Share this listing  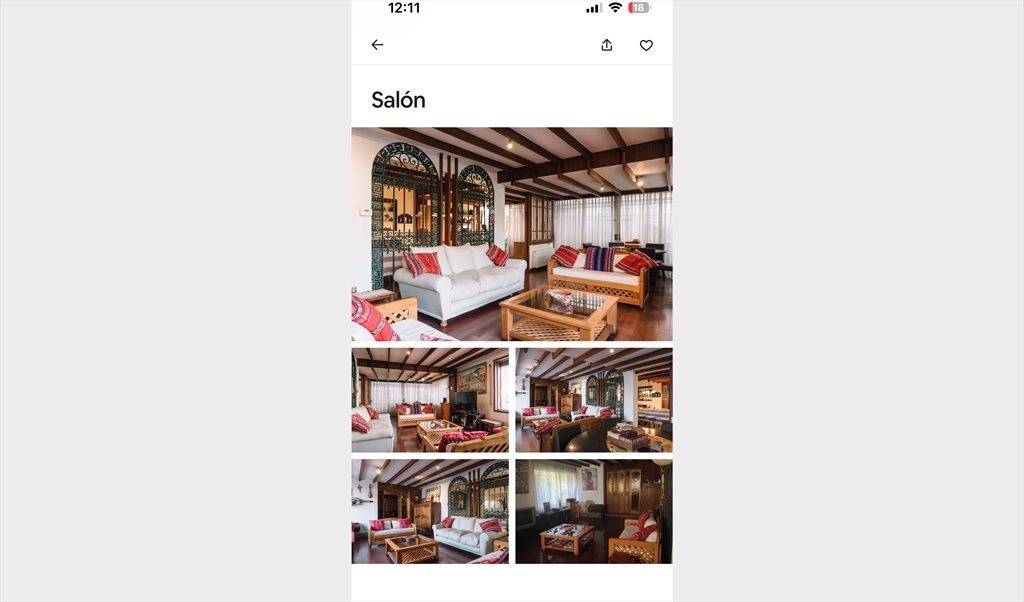[x=606, y=45]
